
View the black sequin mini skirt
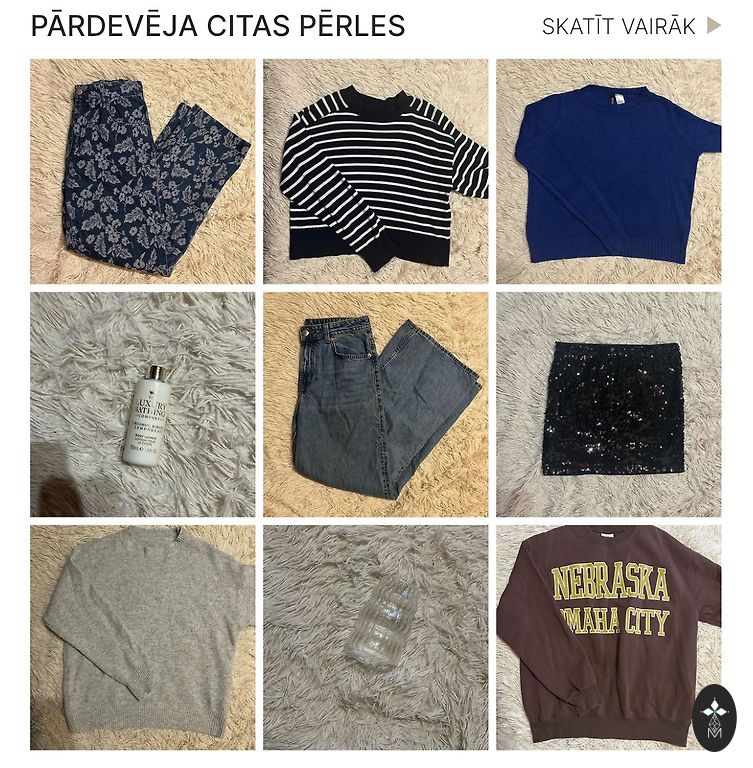tap(609, 404)
